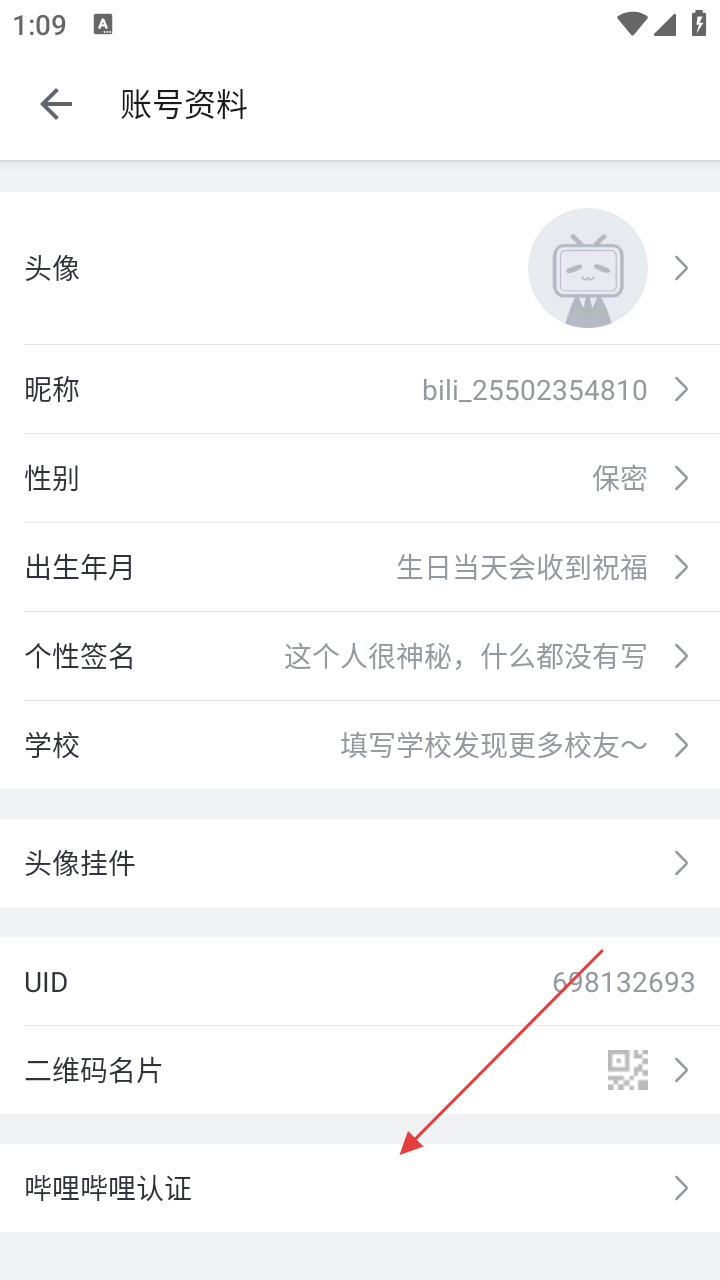Open 二维码名片 QR code card
Image resolution: width=720 pixels, height=1280 pixels.
tap(360, 1071)
